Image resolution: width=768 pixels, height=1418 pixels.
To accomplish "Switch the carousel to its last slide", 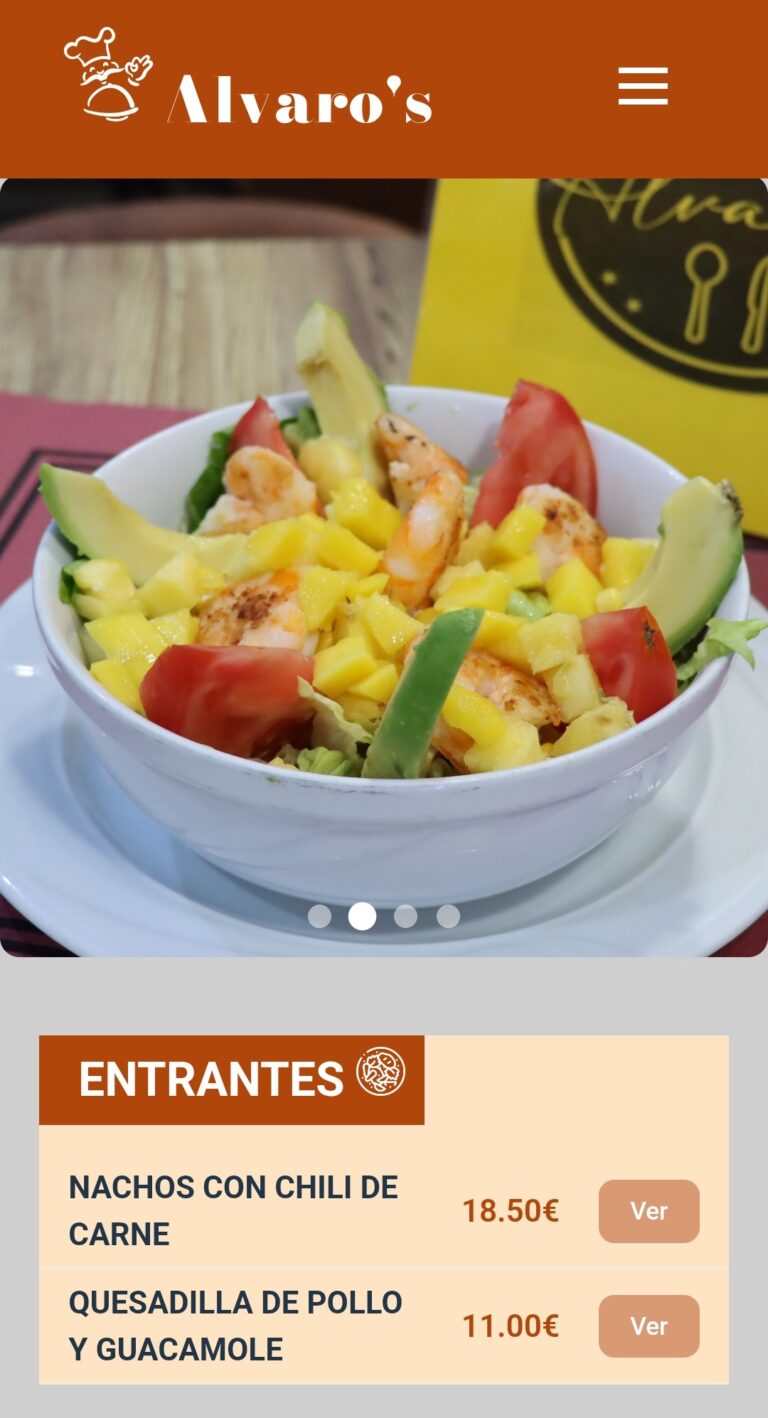I will point(447,916).
